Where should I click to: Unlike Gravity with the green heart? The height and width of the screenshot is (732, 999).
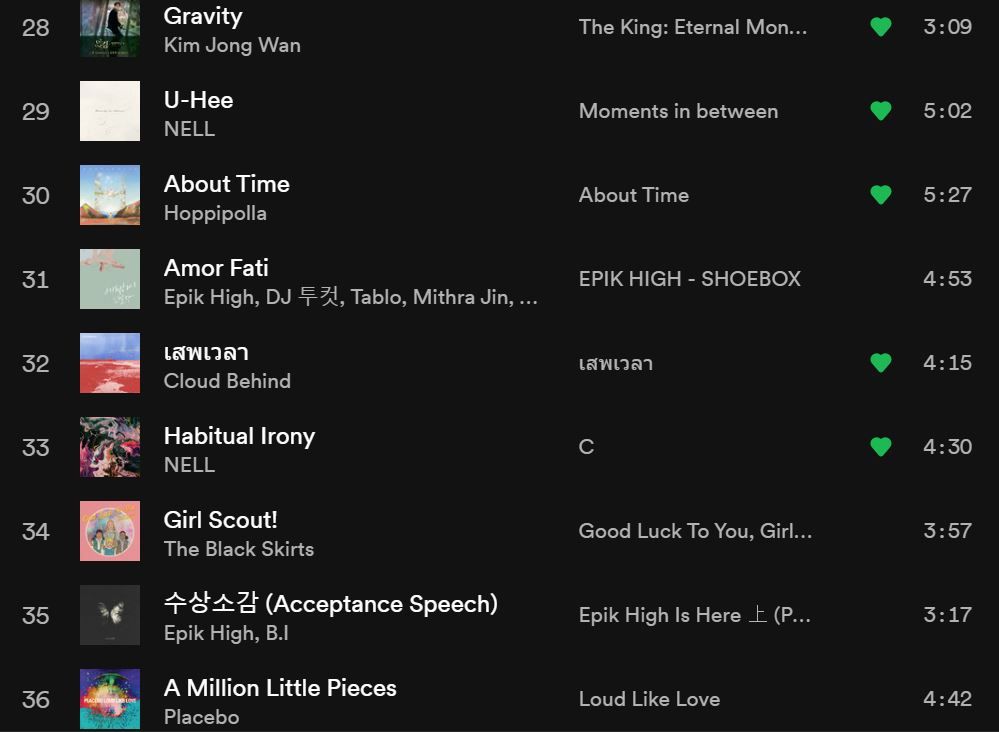point(880,27)
